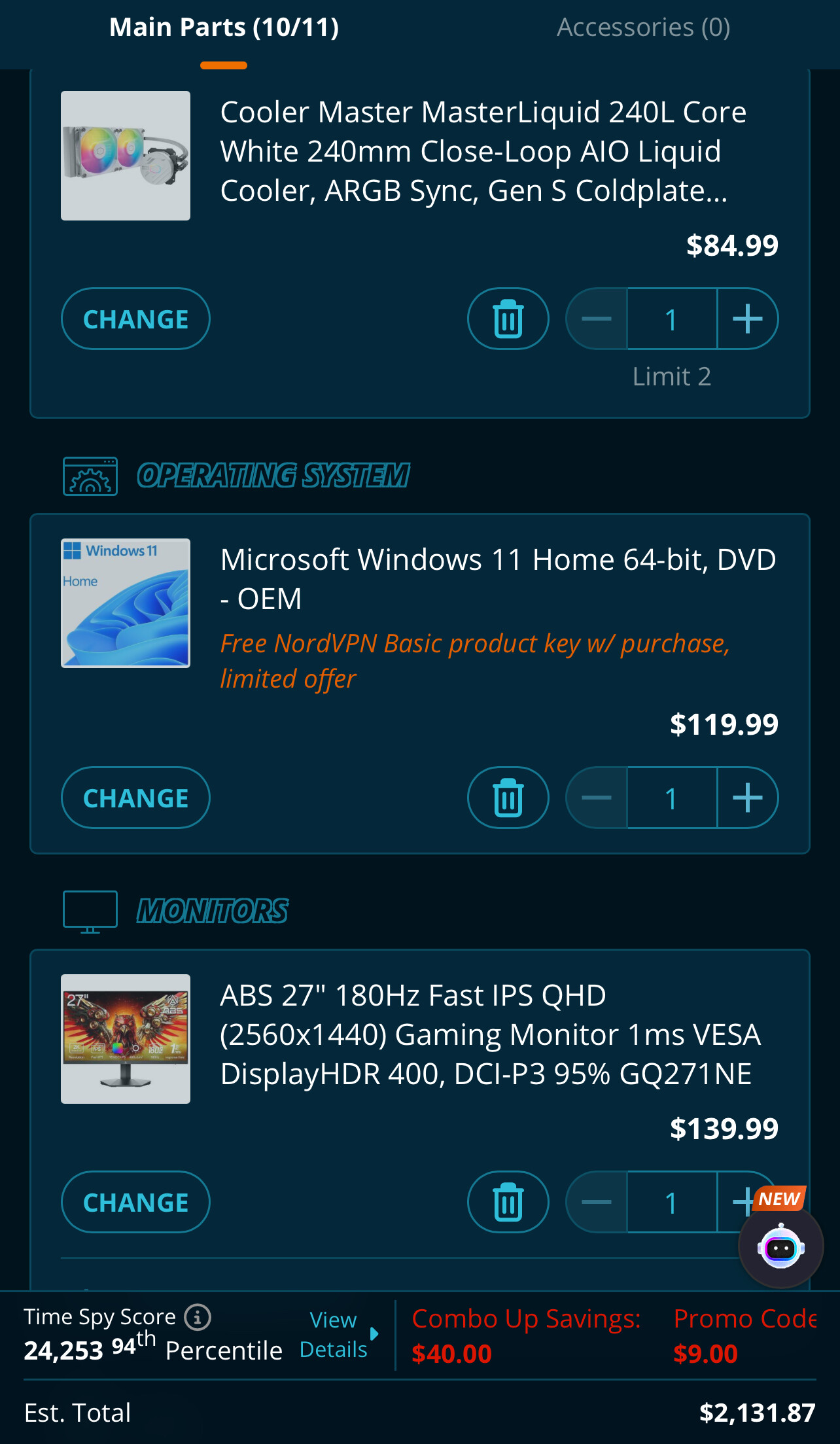Image resolution: width=840 pixels, height=1444 pixels.
Task: Change the Windows 11 Home selection
Action: tap(135, 798)
